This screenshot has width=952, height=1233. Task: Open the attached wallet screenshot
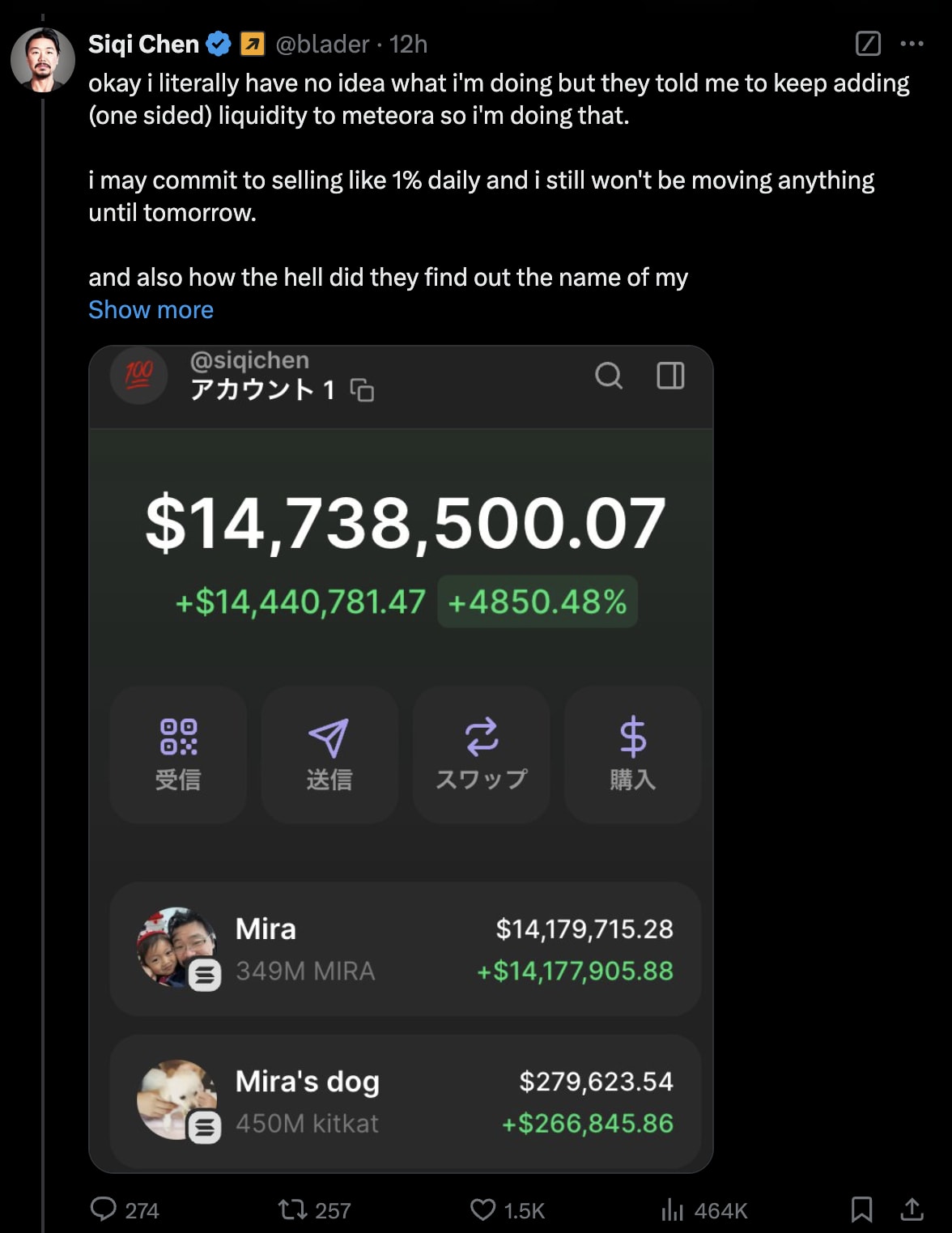[401, 759]
